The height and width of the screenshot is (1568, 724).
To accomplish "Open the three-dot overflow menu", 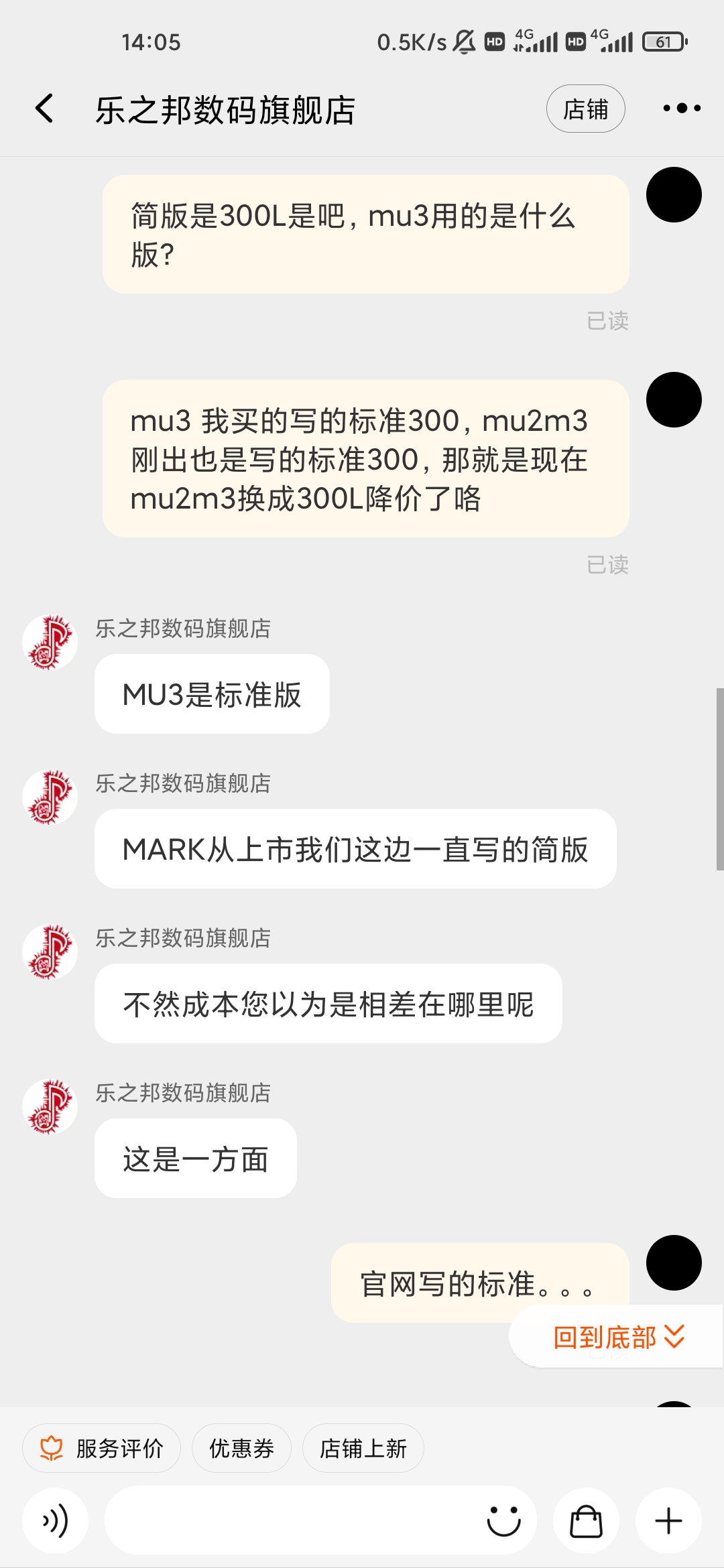I will point(681,108).
